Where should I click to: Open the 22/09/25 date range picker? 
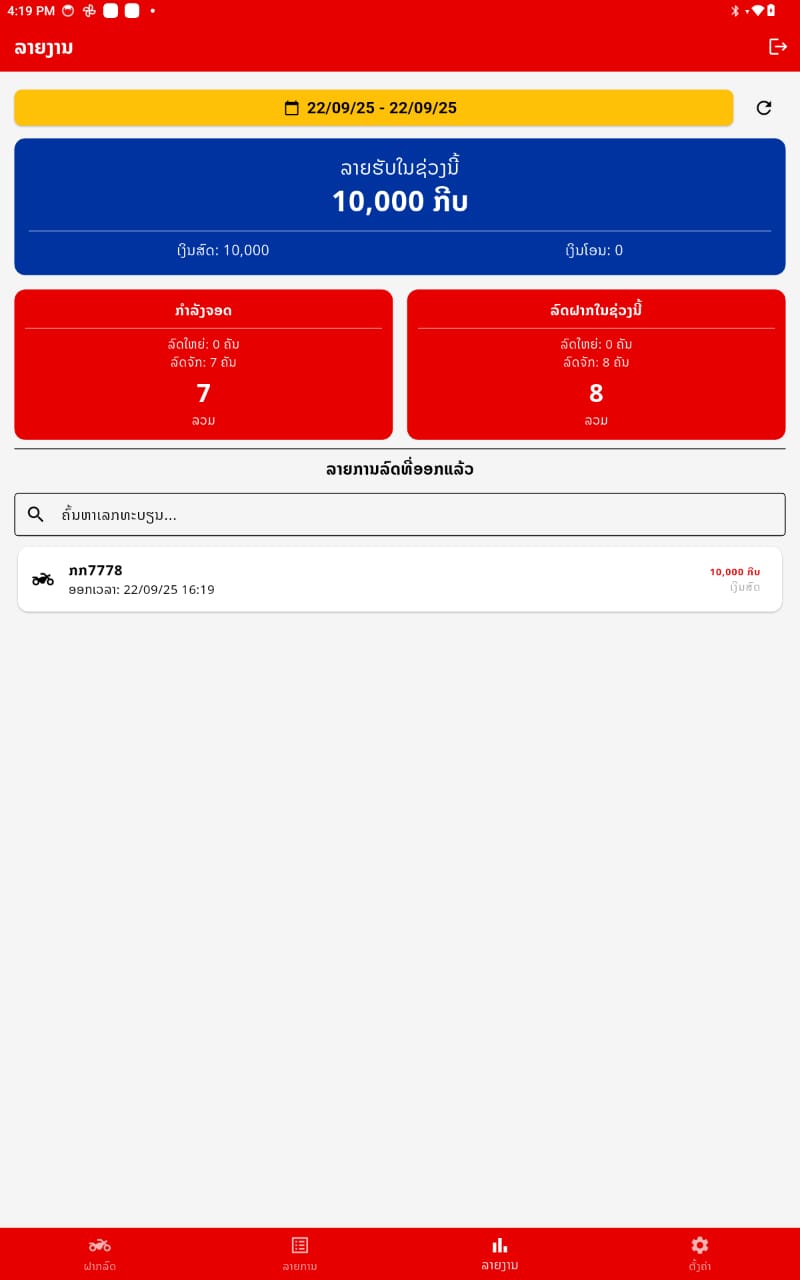click(373, 108)
